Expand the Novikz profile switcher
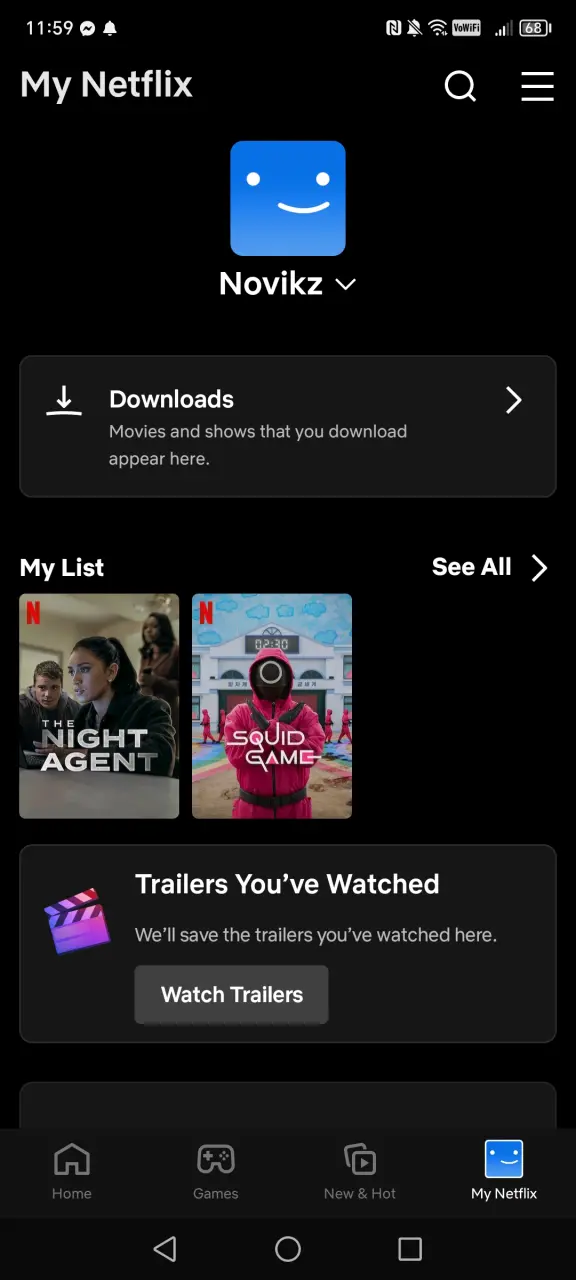 (x=288, y=284)
